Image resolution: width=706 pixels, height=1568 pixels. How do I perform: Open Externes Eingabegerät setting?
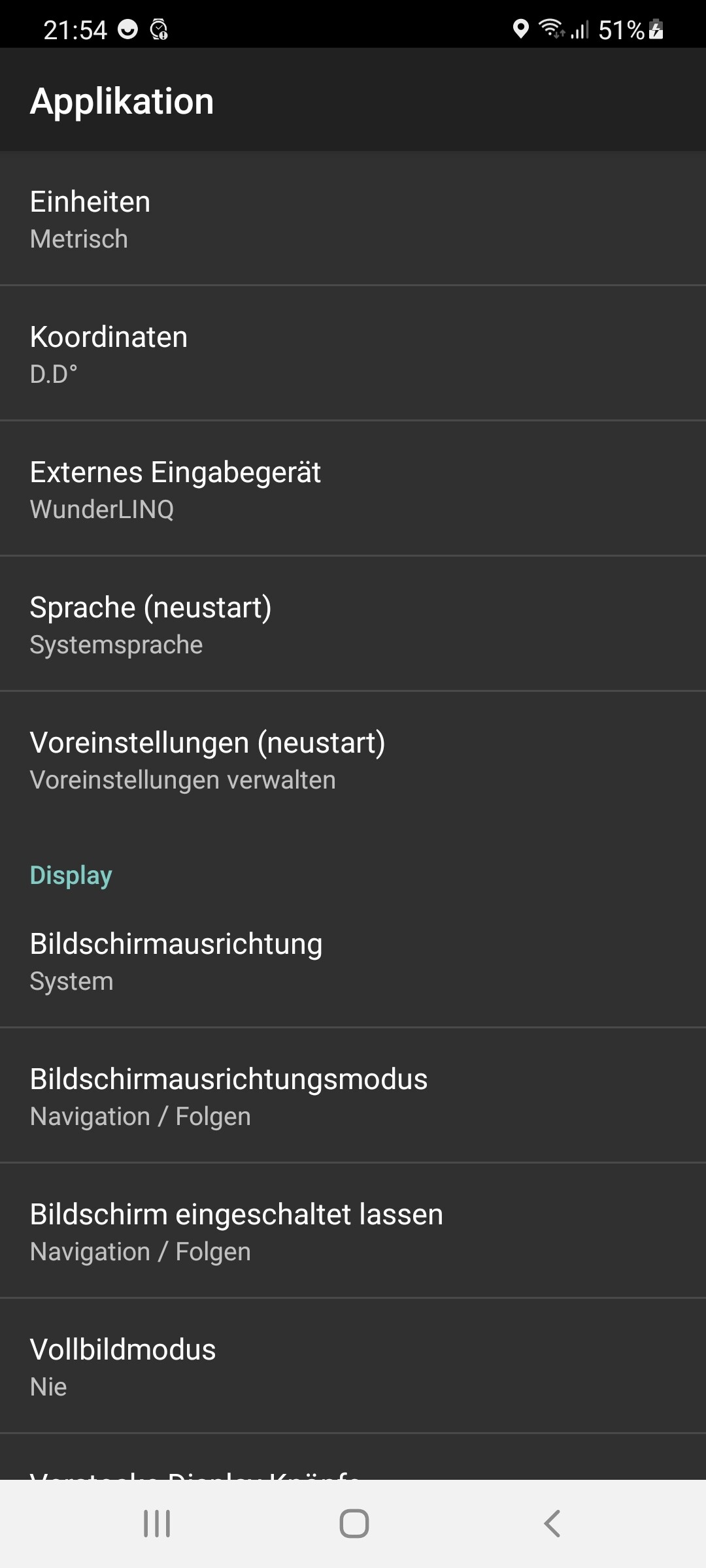pyautogui.click(x=353, y=489)
